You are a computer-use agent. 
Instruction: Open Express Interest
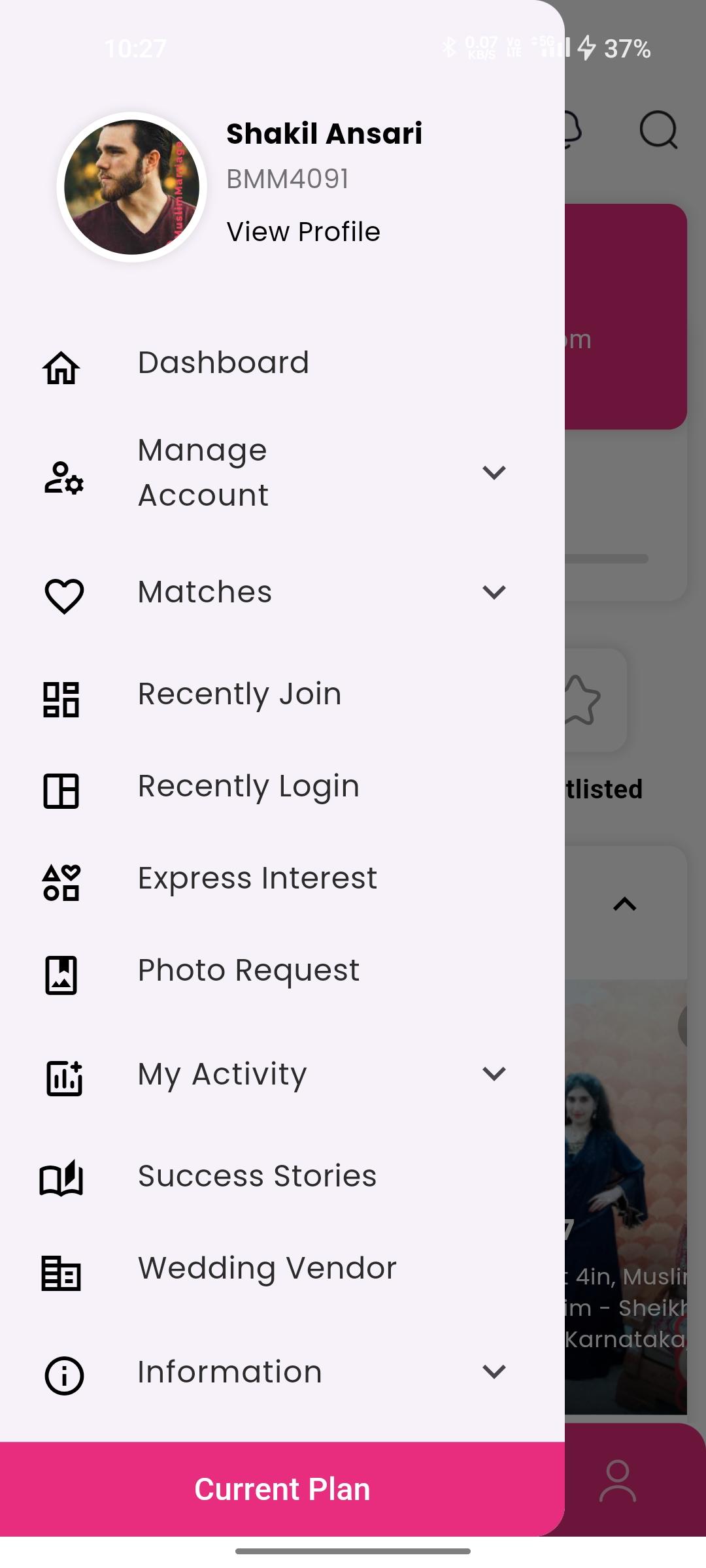point(282,879)
